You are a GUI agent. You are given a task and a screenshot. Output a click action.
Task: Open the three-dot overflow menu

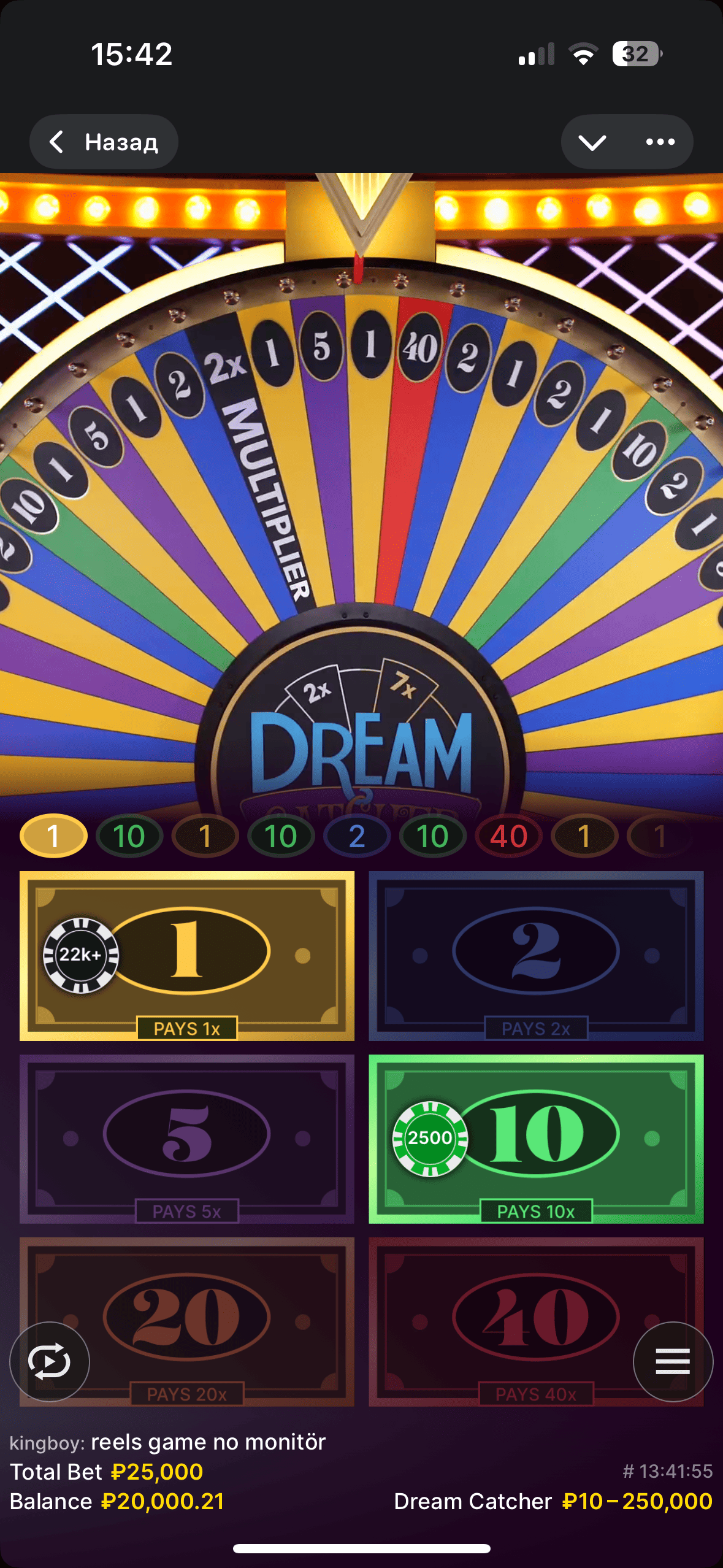click(660, 142)
